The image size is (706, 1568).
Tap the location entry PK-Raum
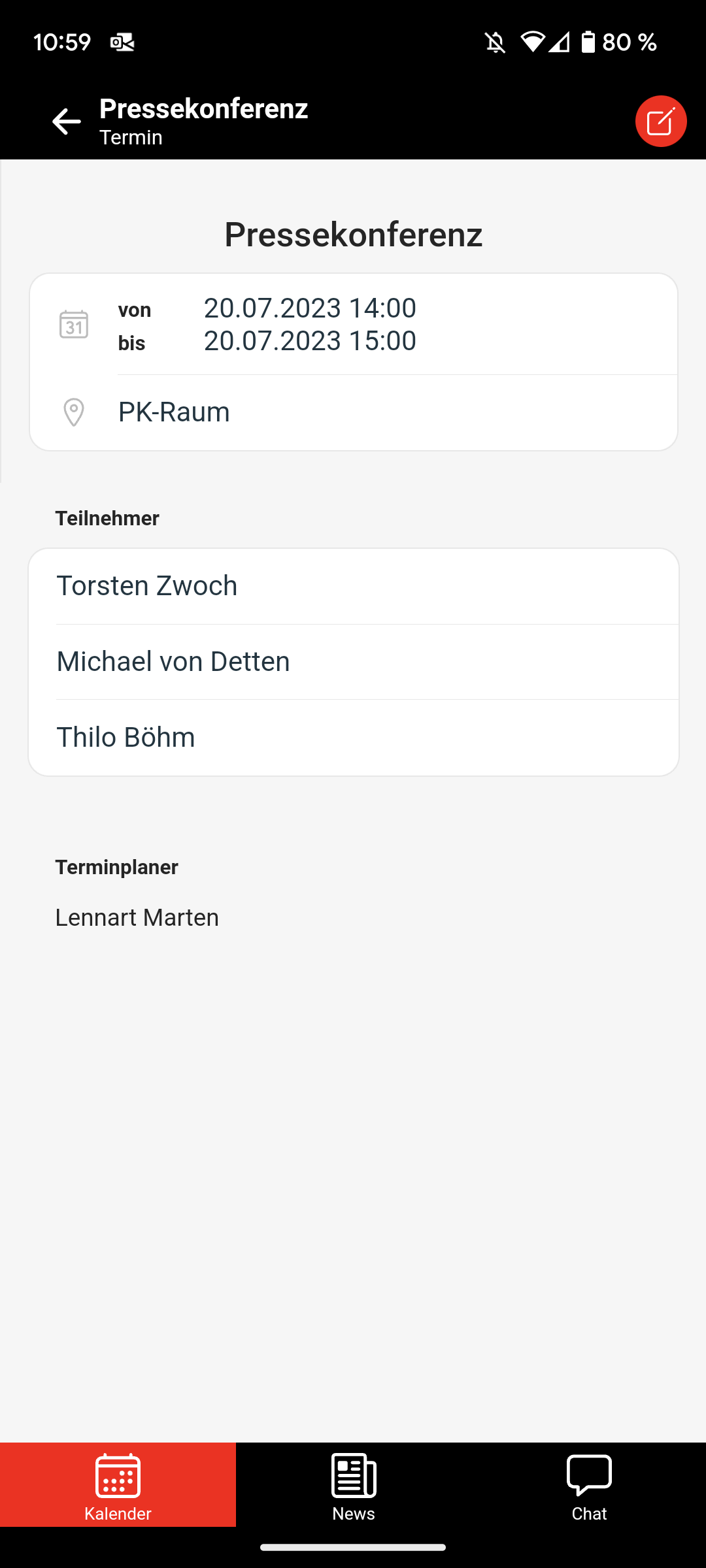click(x=174, y=412)
